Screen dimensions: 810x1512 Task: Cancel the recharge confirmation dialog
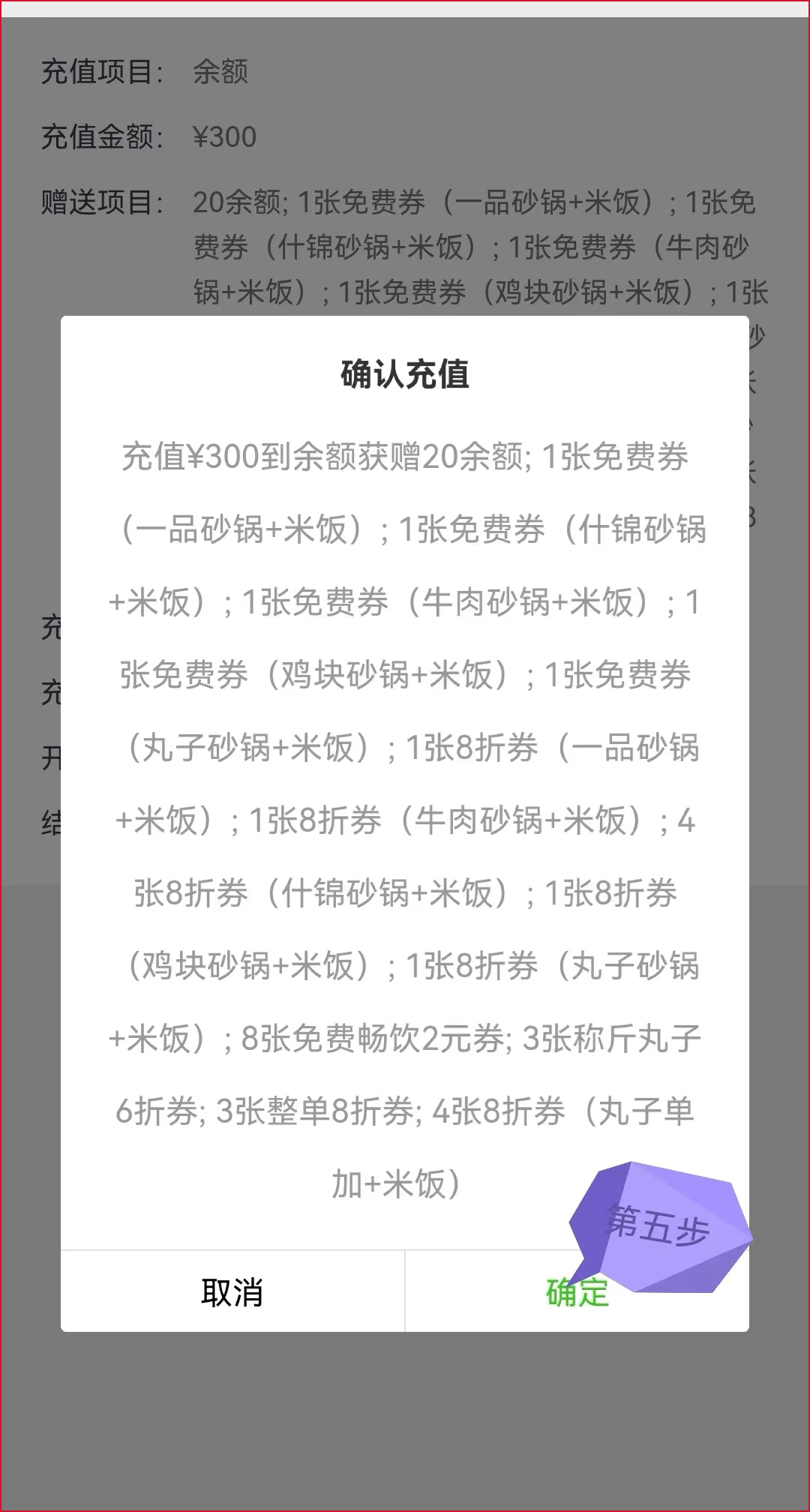click(232, 1291)
